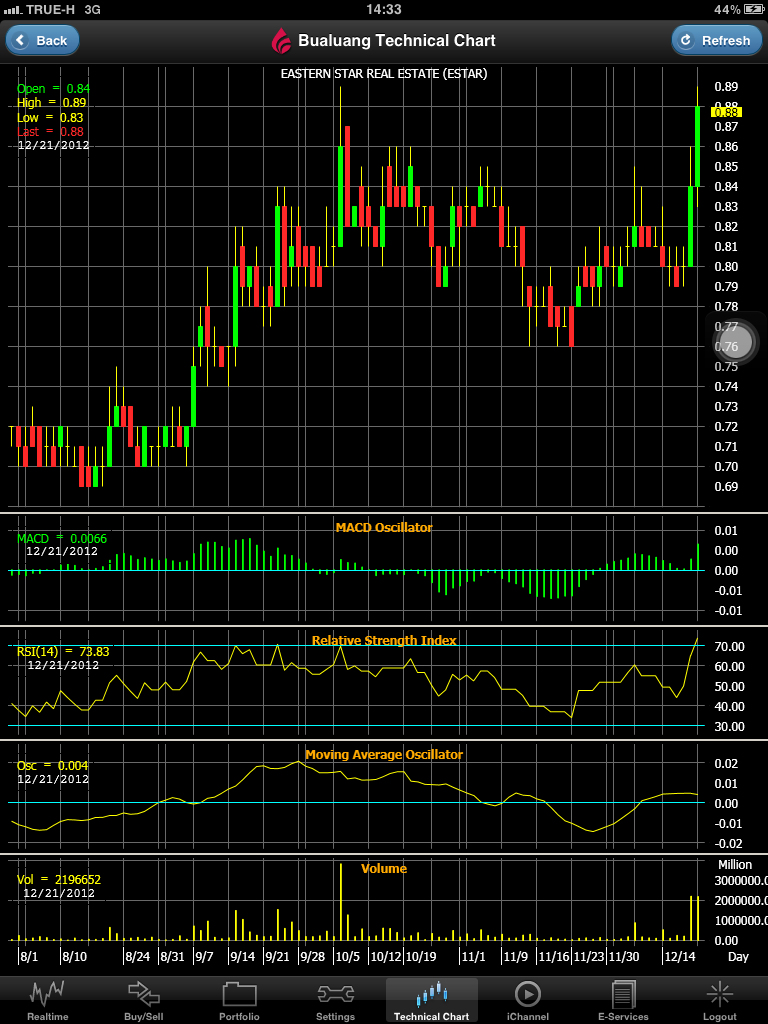Tap the round AssistiveTouch button
The width and height of the screenshot is (768, 1024).
coord(735,342)
